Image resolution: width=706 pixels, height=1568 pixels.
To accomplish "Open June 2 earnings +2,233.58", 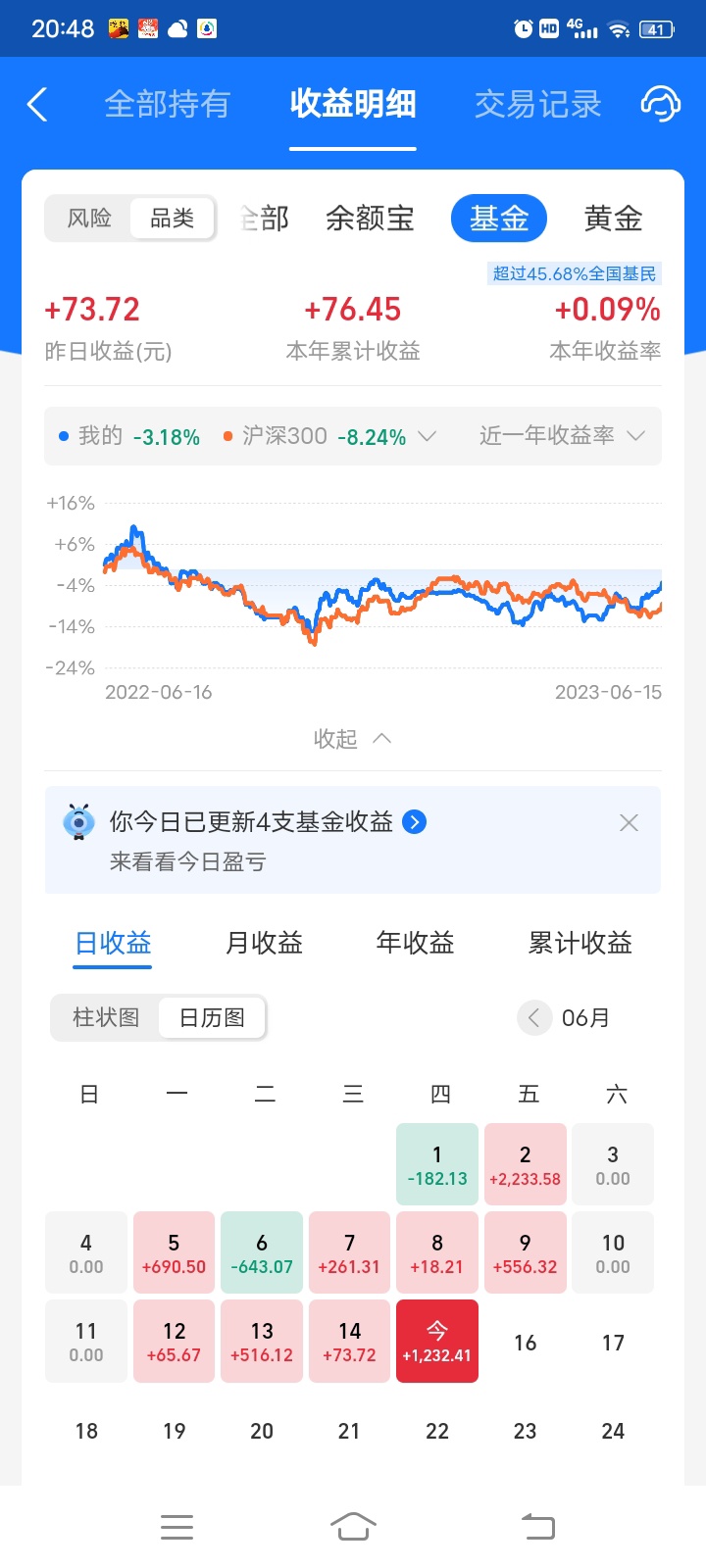I will [x=525, y=1164].
